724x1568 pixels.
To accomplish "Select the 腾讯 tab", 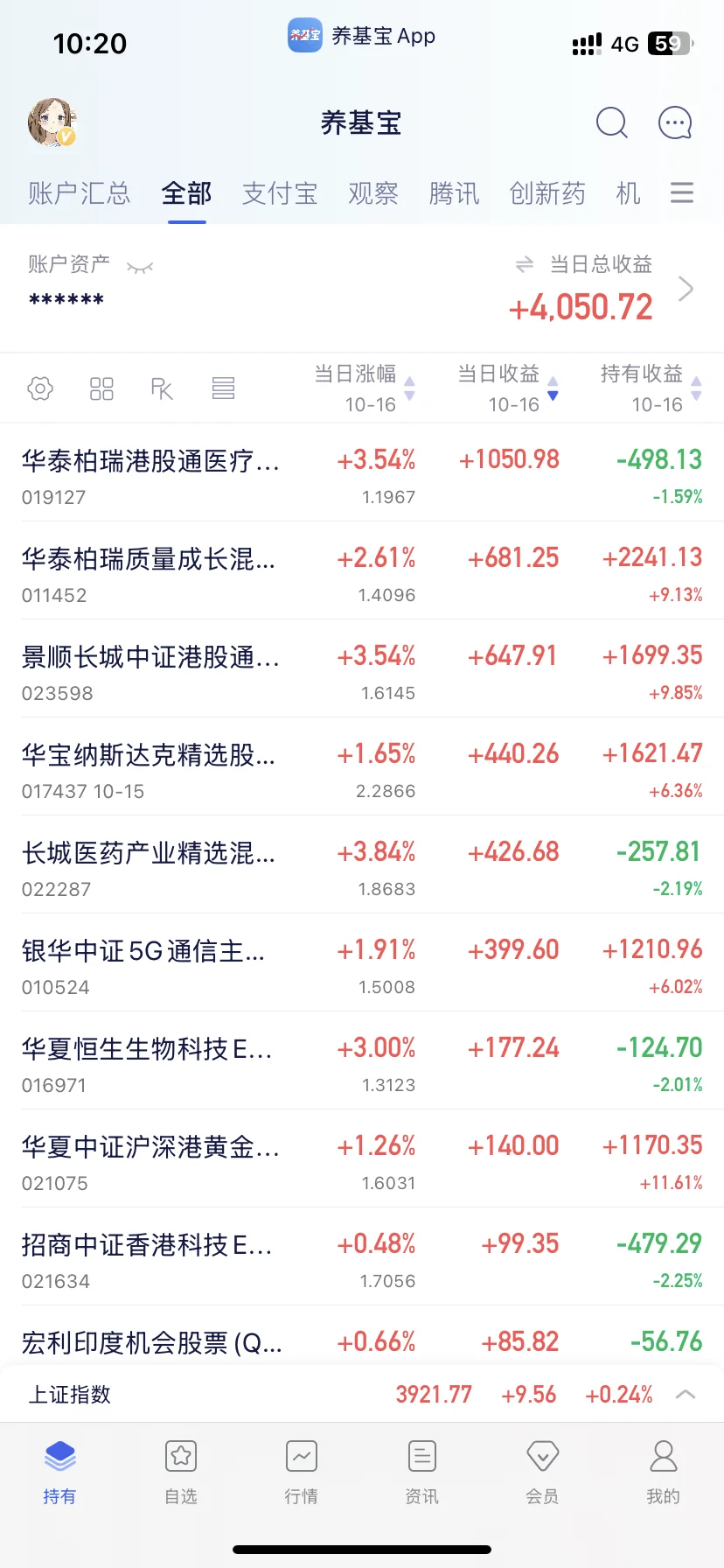I will [x=454, y=193].
